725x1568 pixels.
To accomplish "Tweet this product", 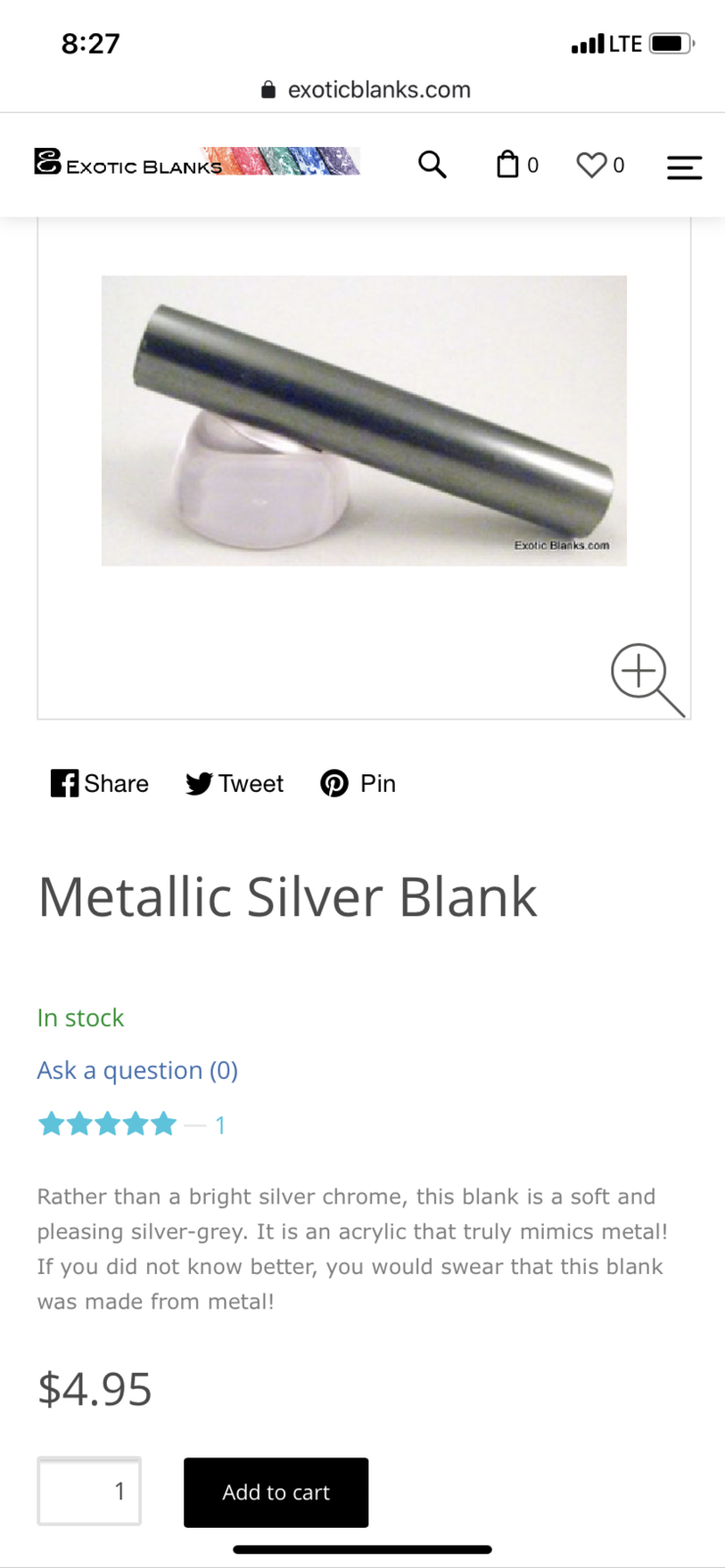I will [235, 783].
